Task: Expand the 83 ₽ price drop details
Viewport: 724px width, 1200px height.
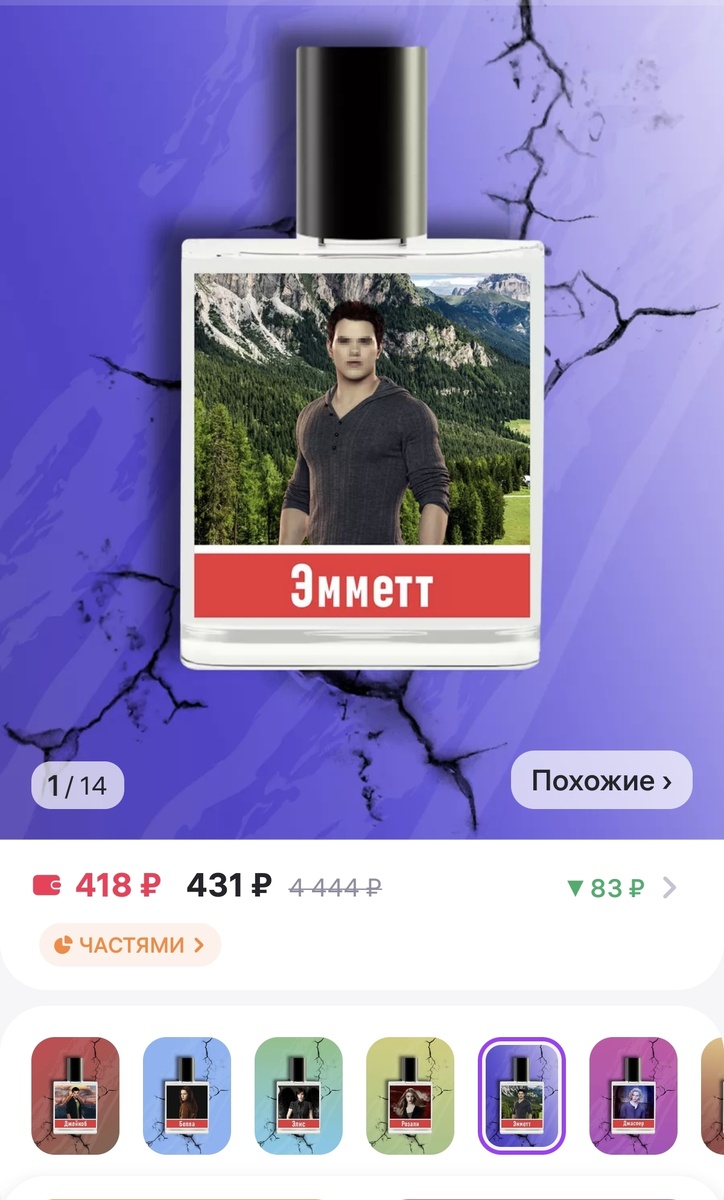Action: [x=620, y=887]
